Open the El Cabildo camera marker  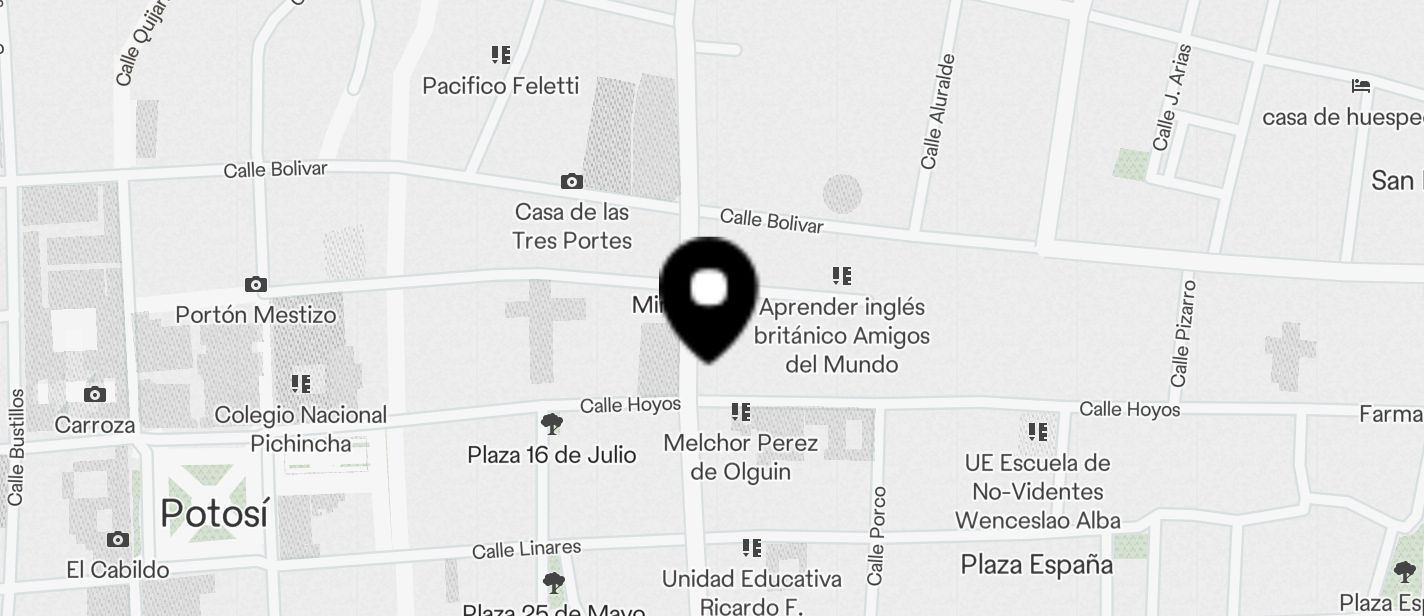point(118,540)
